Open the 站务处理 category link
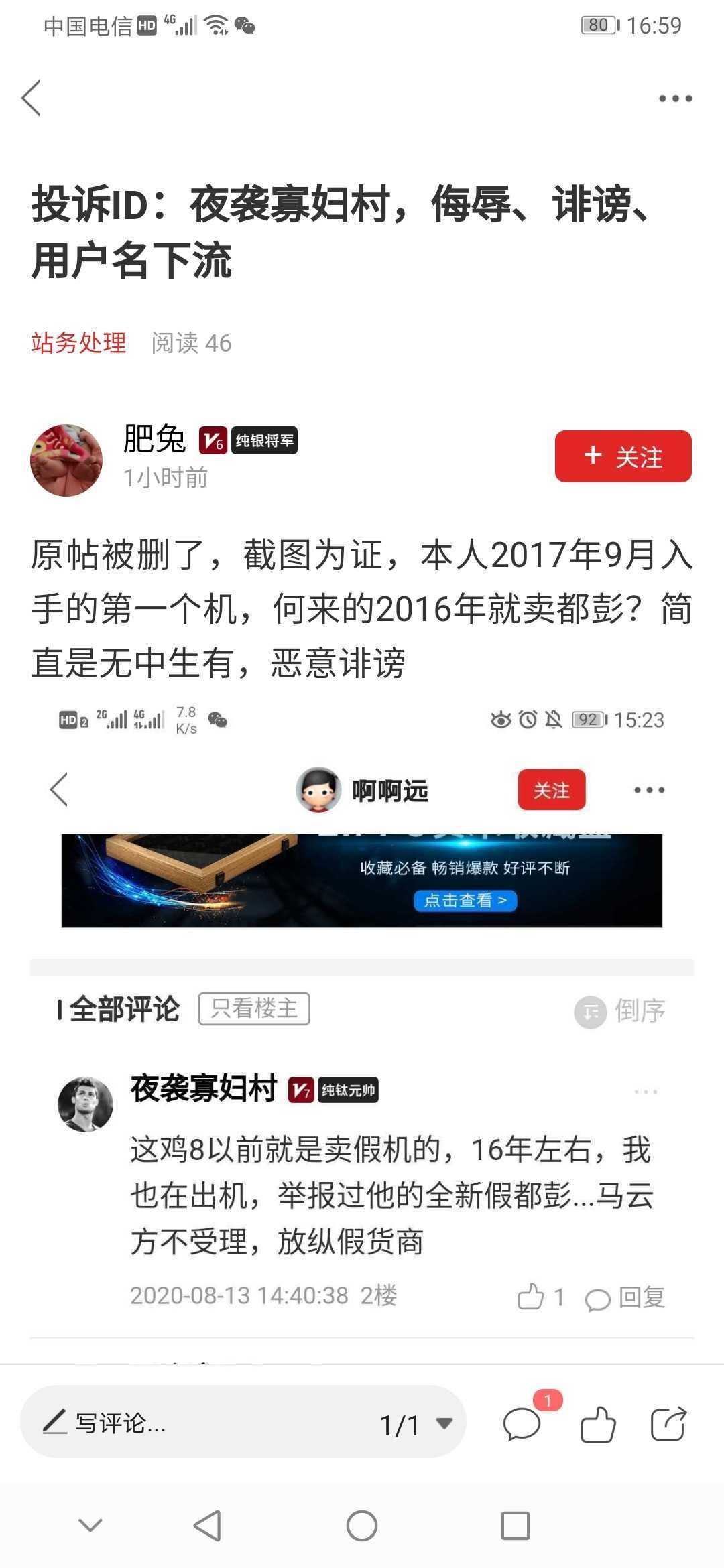The image size is (724, 1568). [x=78, y=343]
